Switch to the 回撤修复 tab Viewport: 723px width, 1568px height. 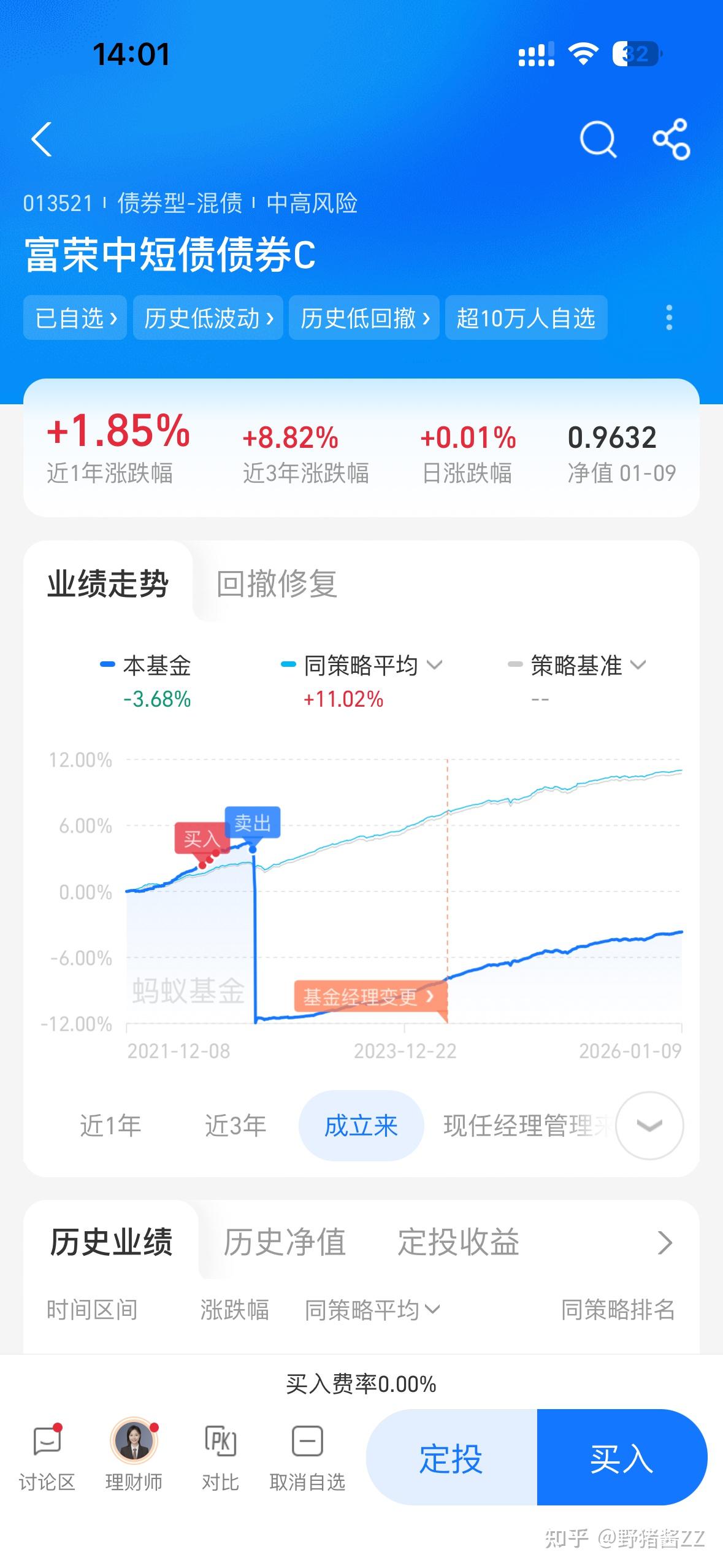pos(277,583)
